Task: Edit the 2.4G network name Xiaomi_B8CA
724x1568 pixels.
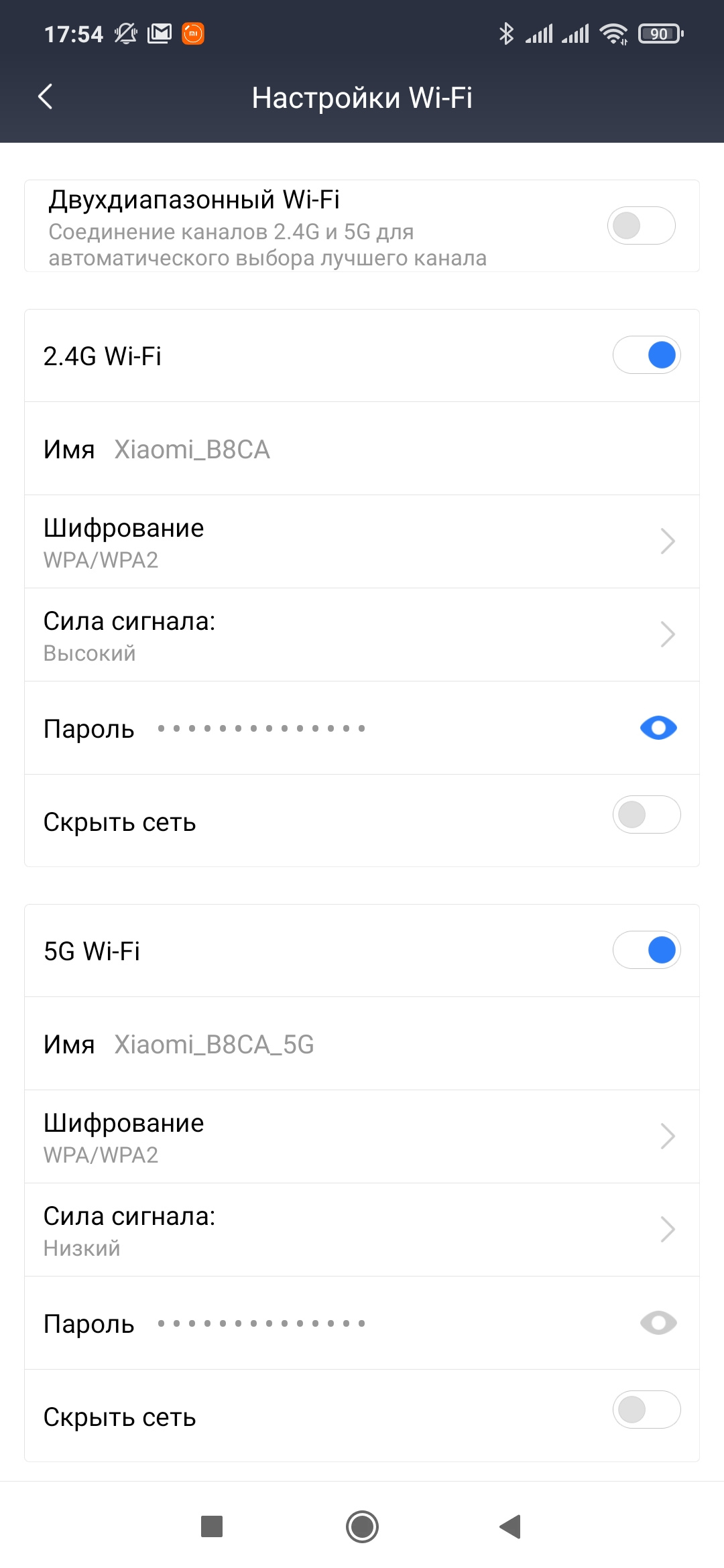Action: (x=192, y=450)
